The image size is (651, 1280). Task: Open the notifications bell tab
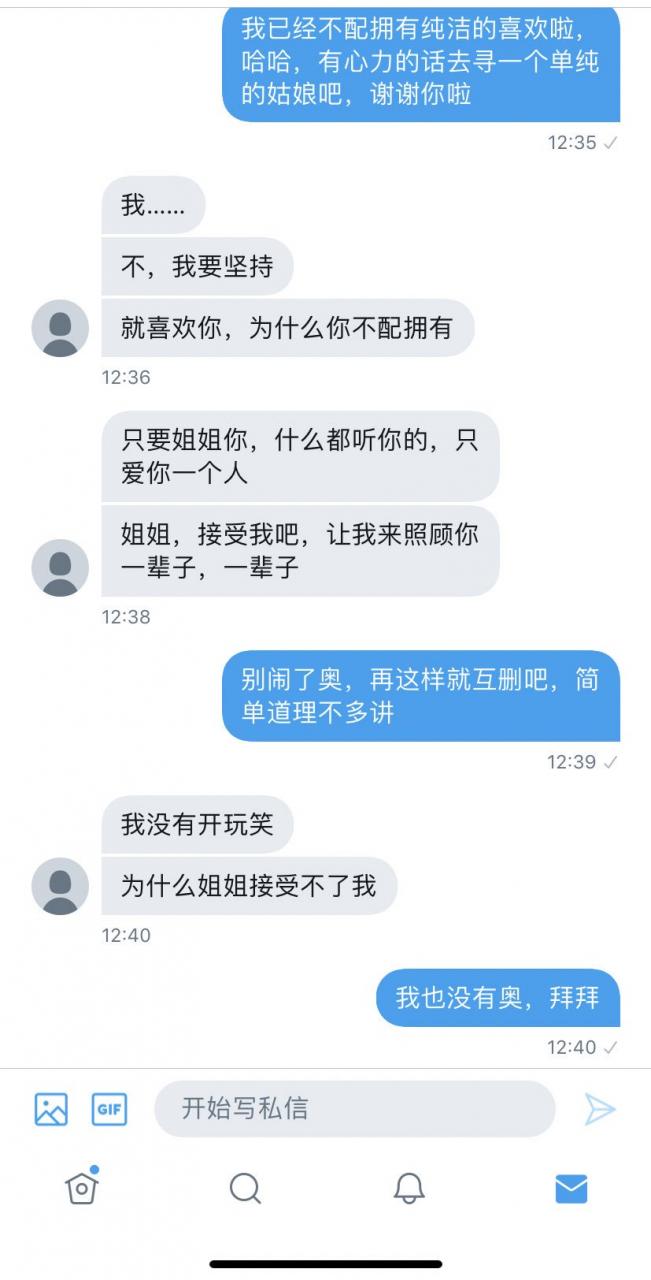[x=408, y=1188]
